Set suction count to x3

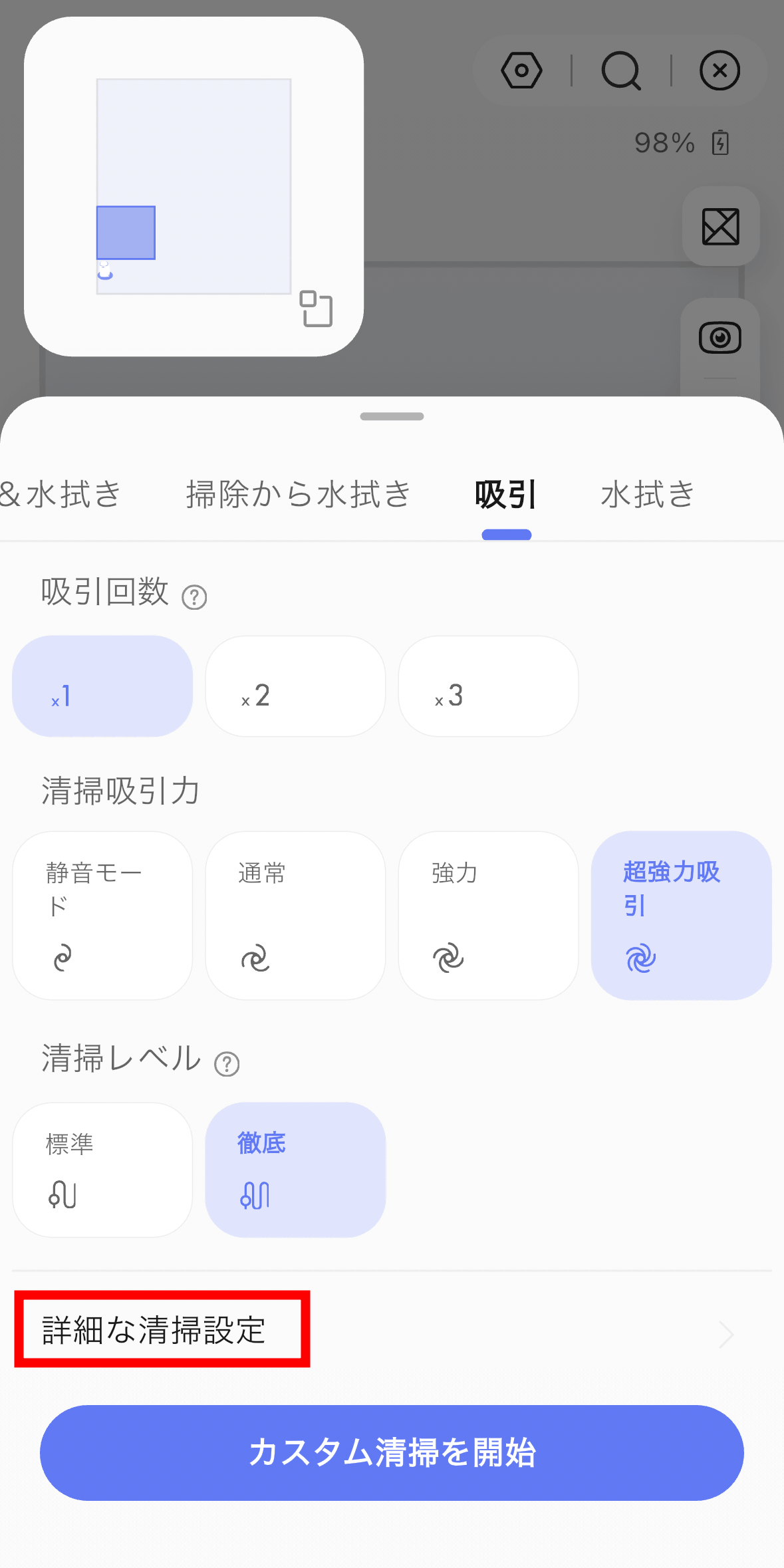tap(488, 686)
